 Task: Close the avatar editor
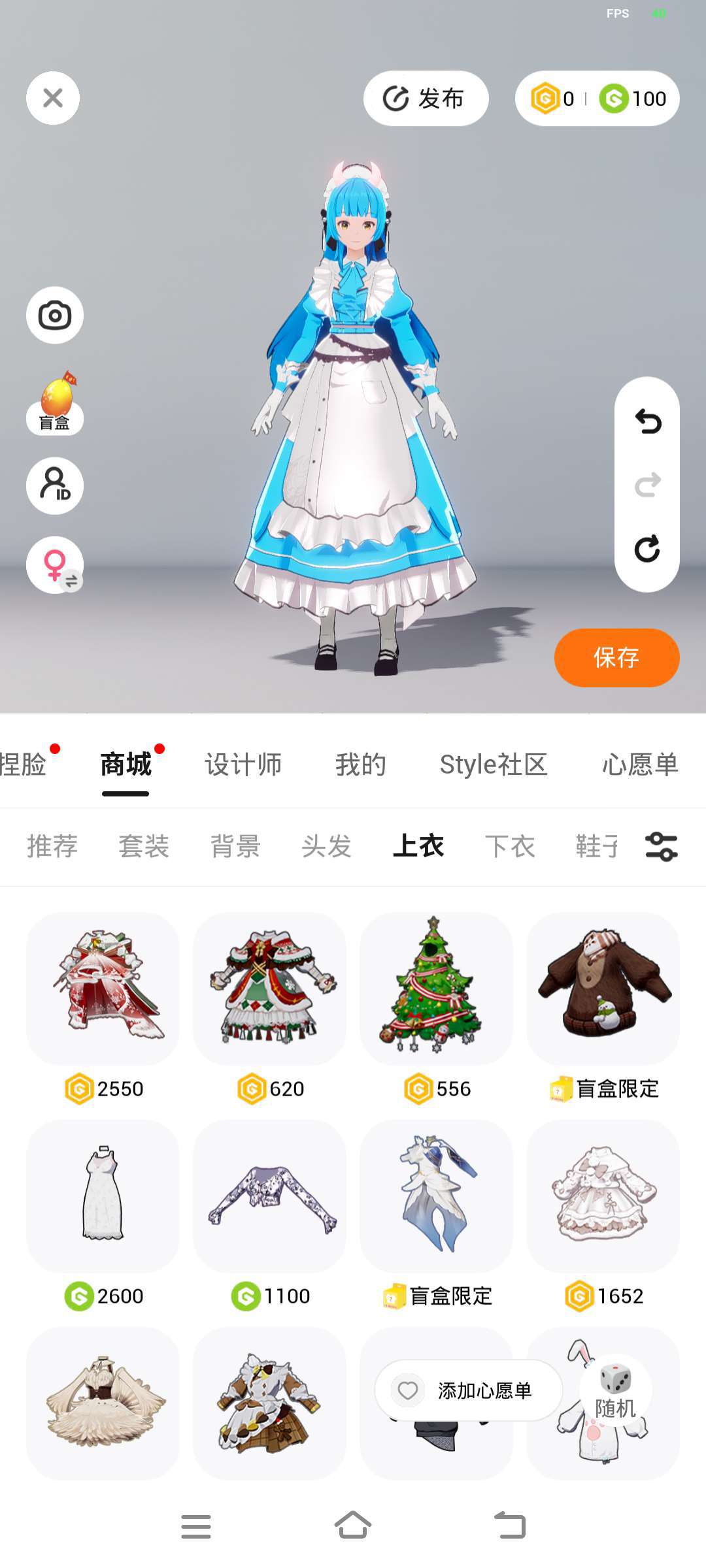coord(53,98)
